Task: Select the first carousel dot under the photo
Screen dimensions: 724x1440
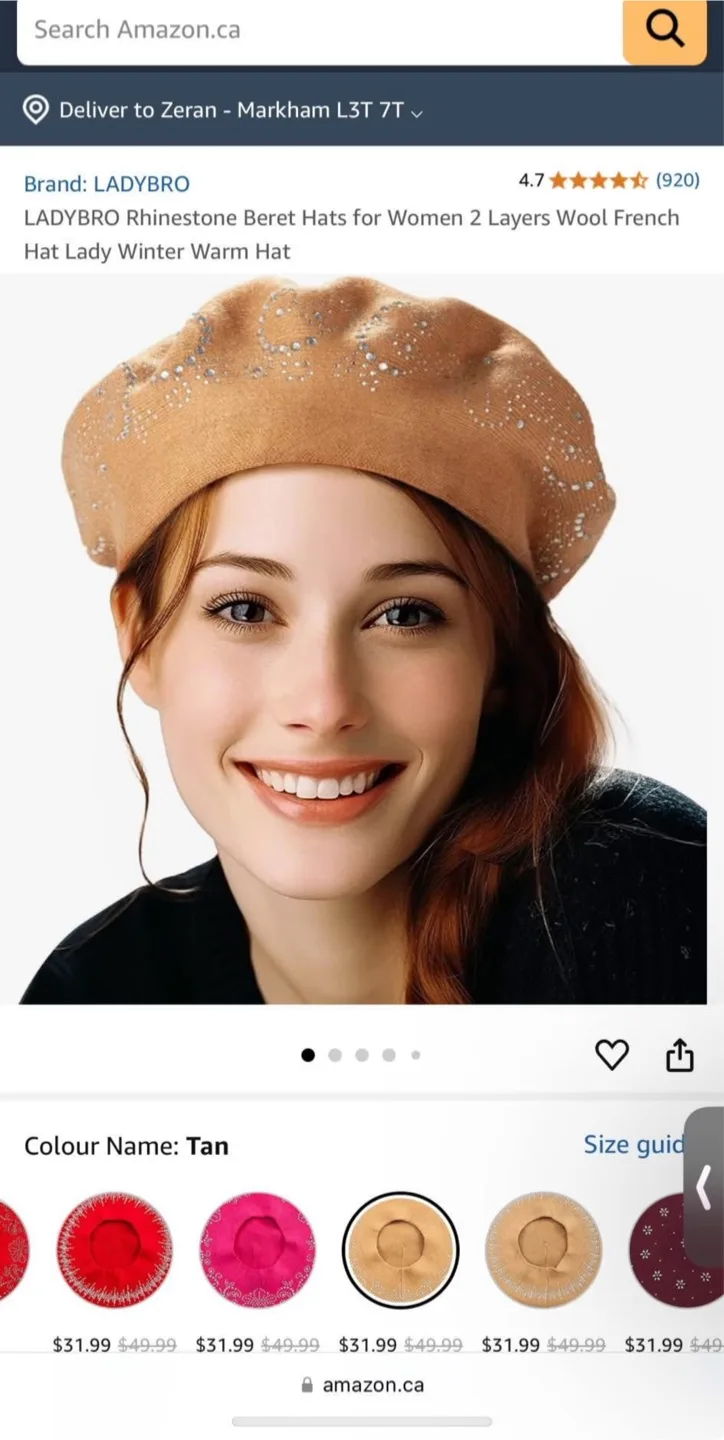Action: point(307,1054)
